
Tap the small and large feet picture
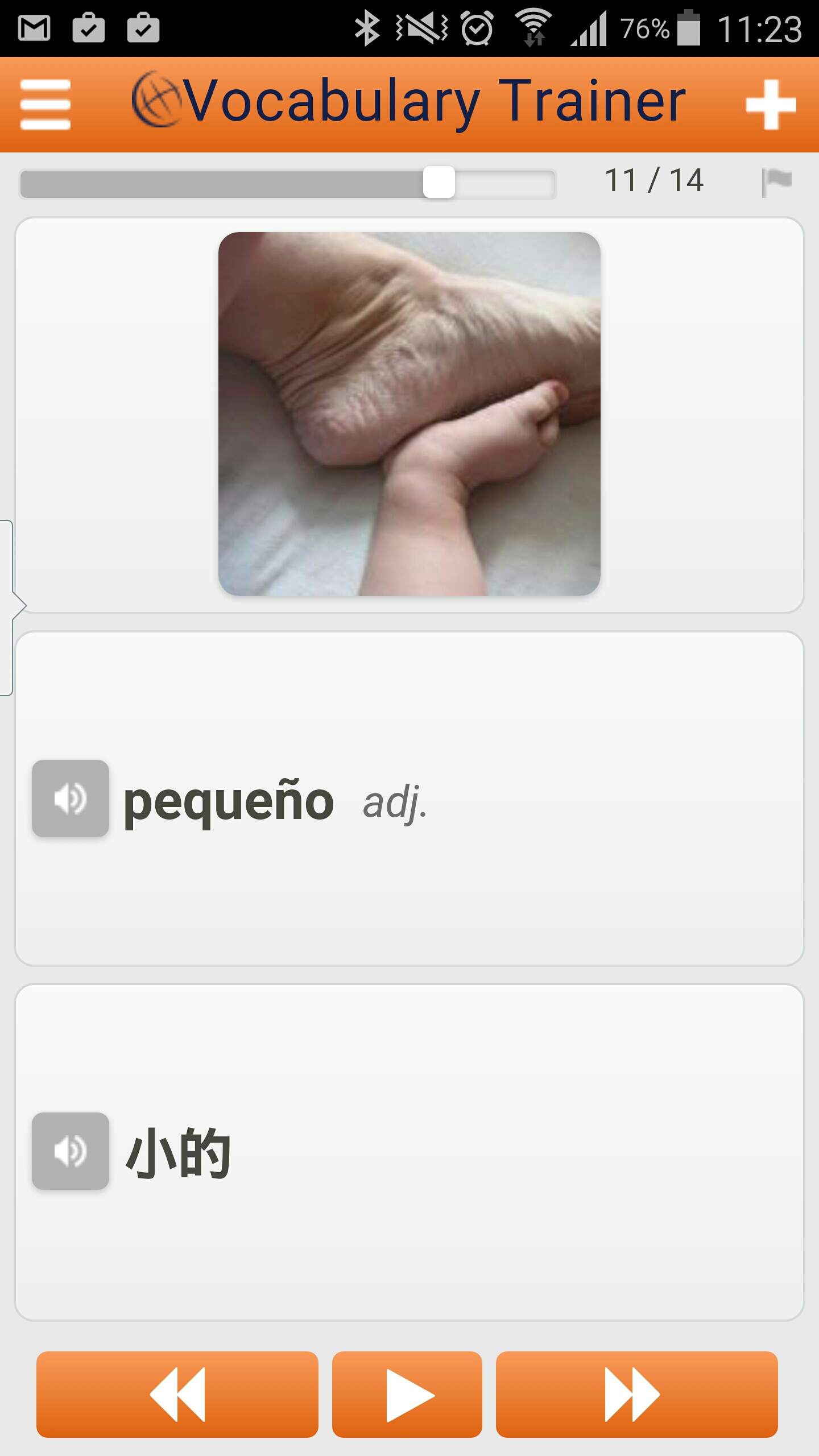click(x=409, y=414)
